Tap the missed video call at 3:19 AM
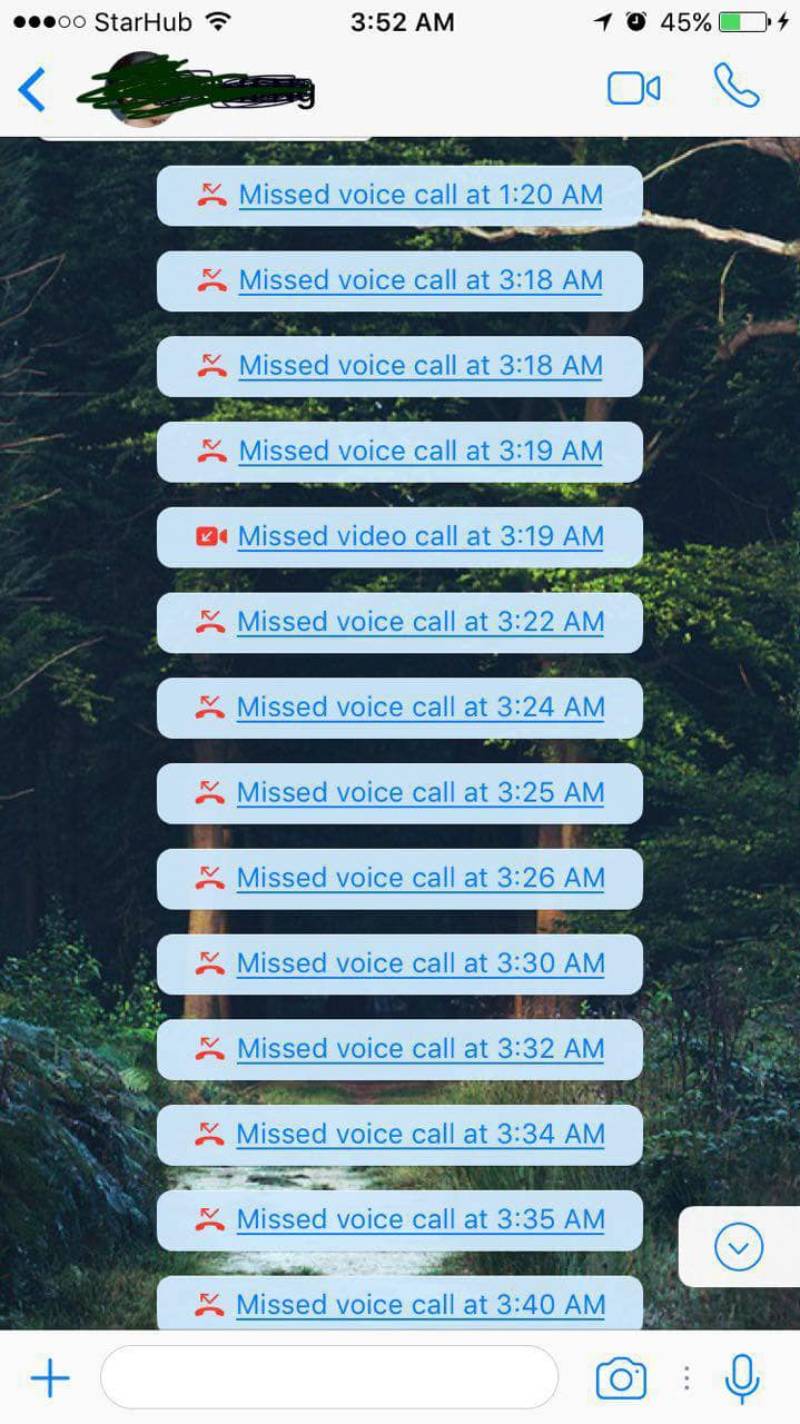 coord(400,537)
